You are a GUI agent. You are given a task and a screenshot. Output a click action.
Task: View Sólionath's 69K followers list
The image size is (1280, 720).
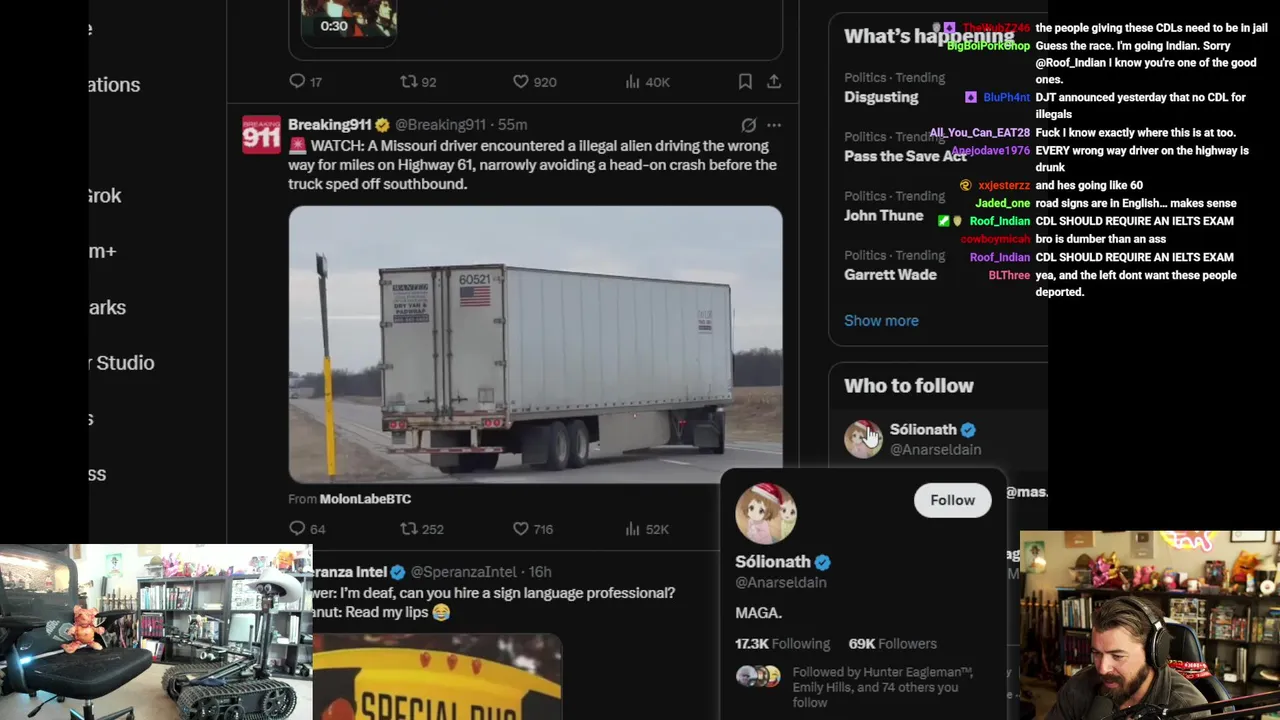click(892, 644)
